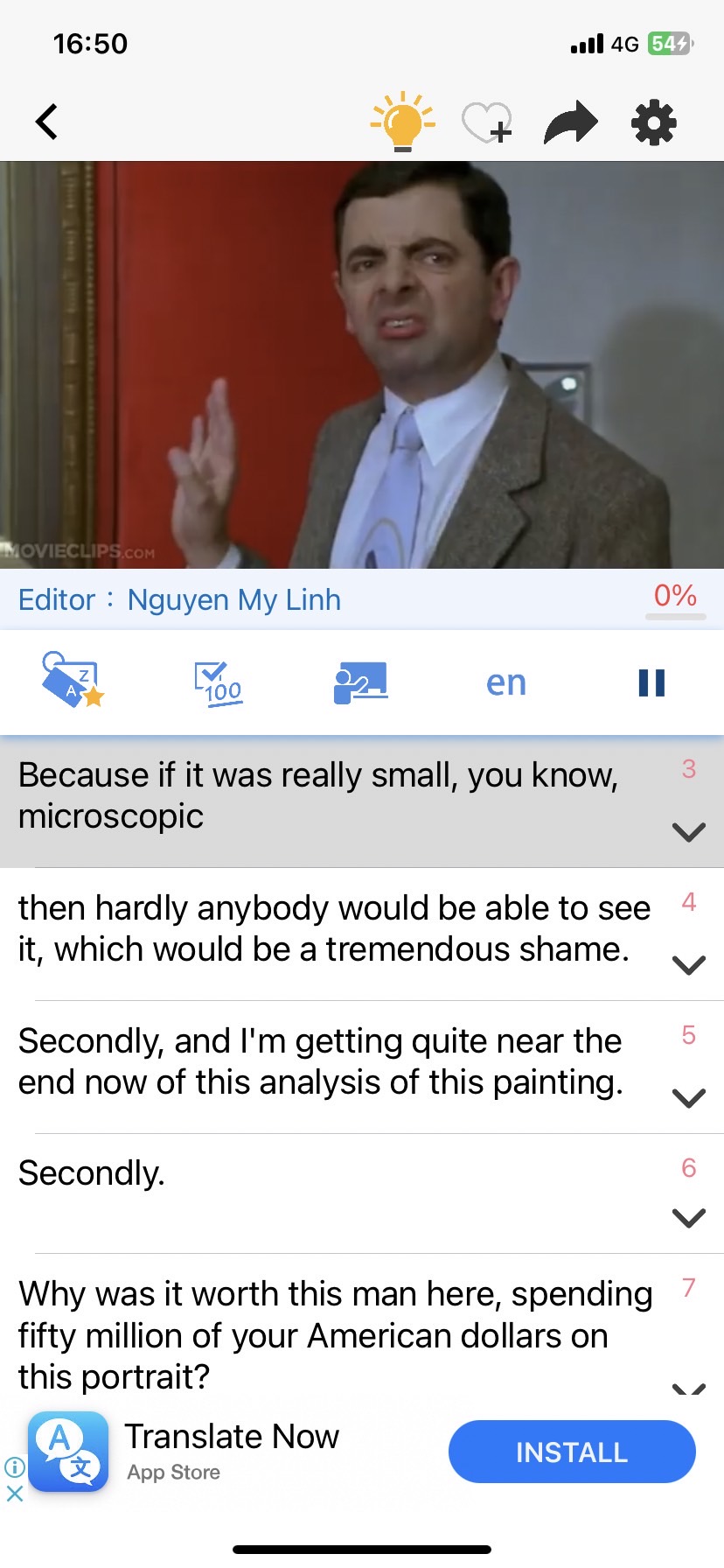Open the teacher whiteboard mode icon
The height and width of the screenshot is (1568, 724).
point(360,682)
